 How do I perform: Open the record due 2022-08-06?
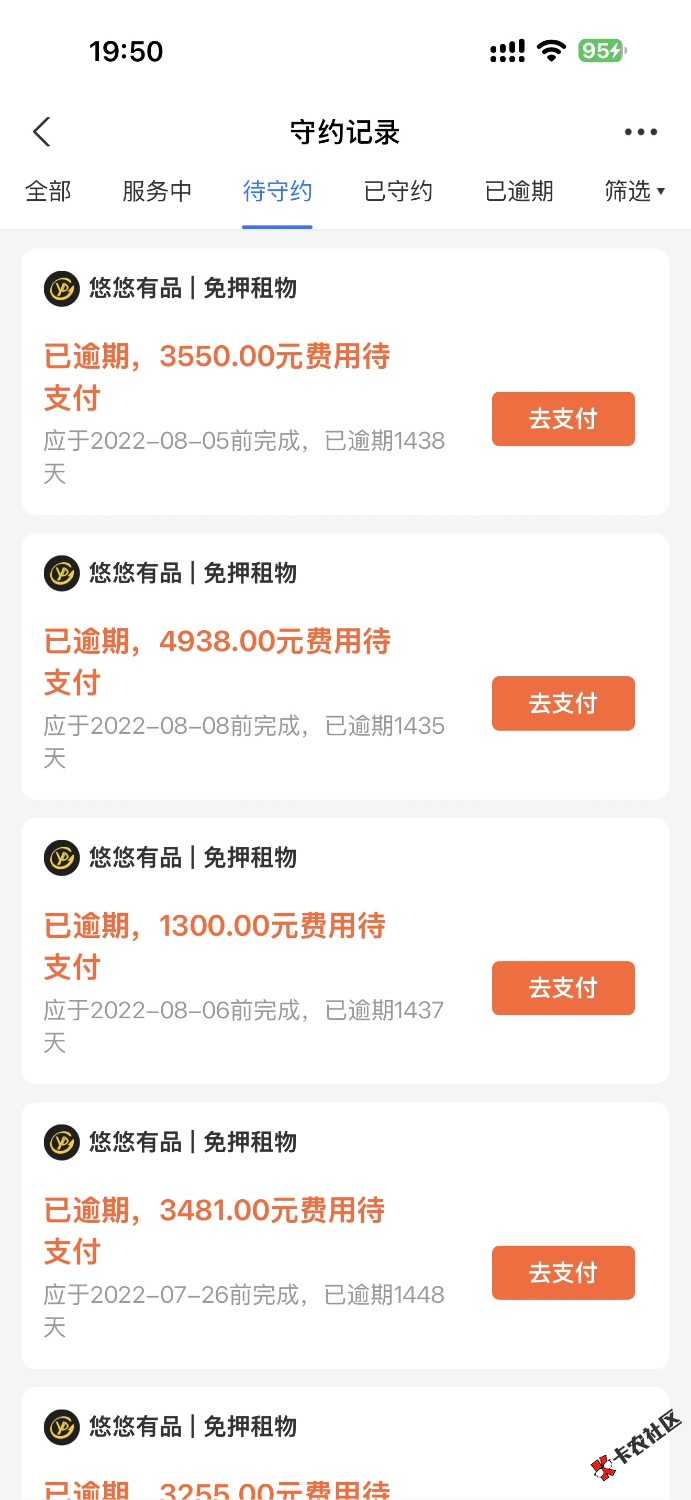point(345,951)
